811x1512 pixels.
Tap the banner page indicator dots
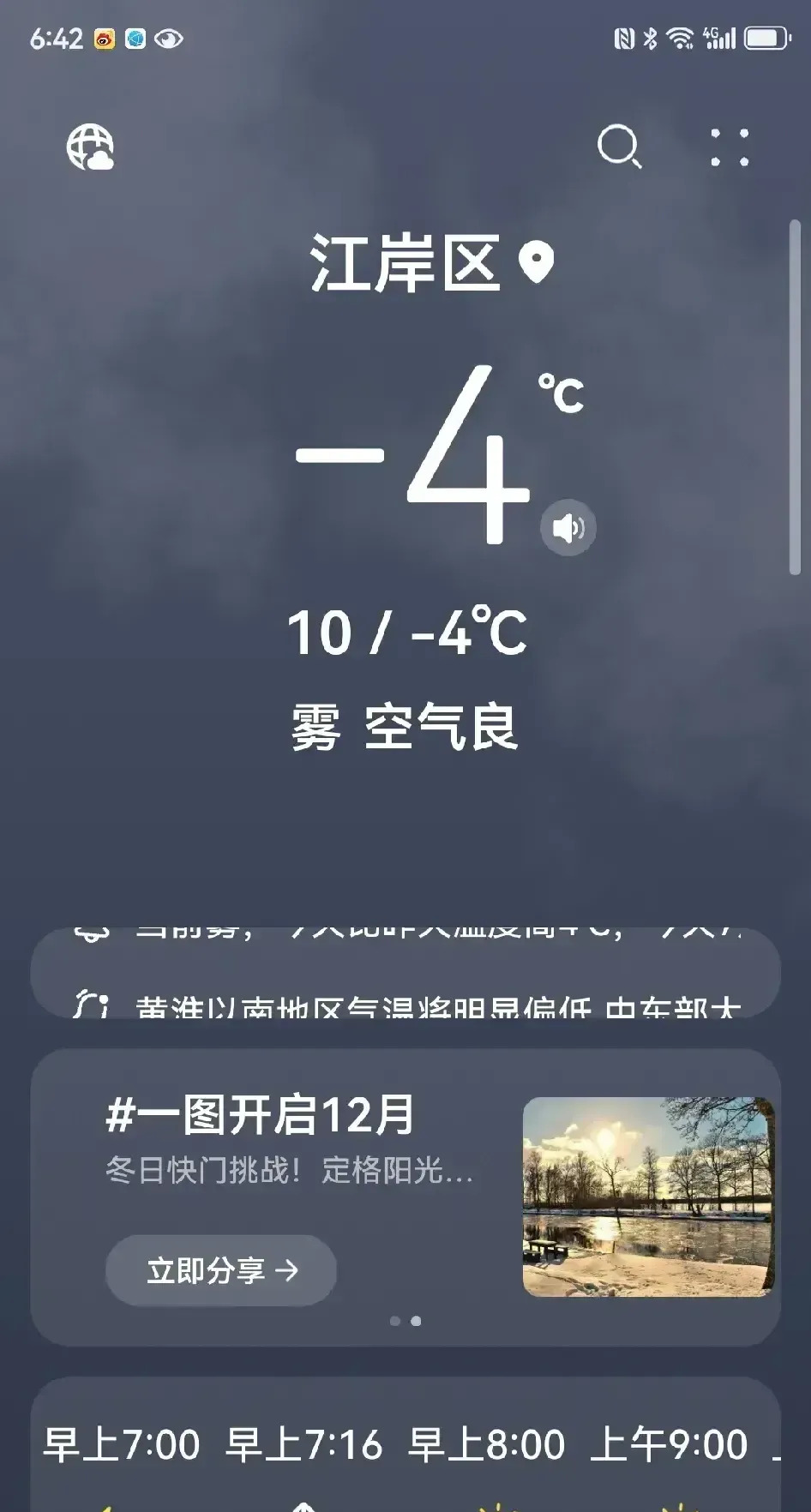pyautogui.click(x=405, y=1321)
